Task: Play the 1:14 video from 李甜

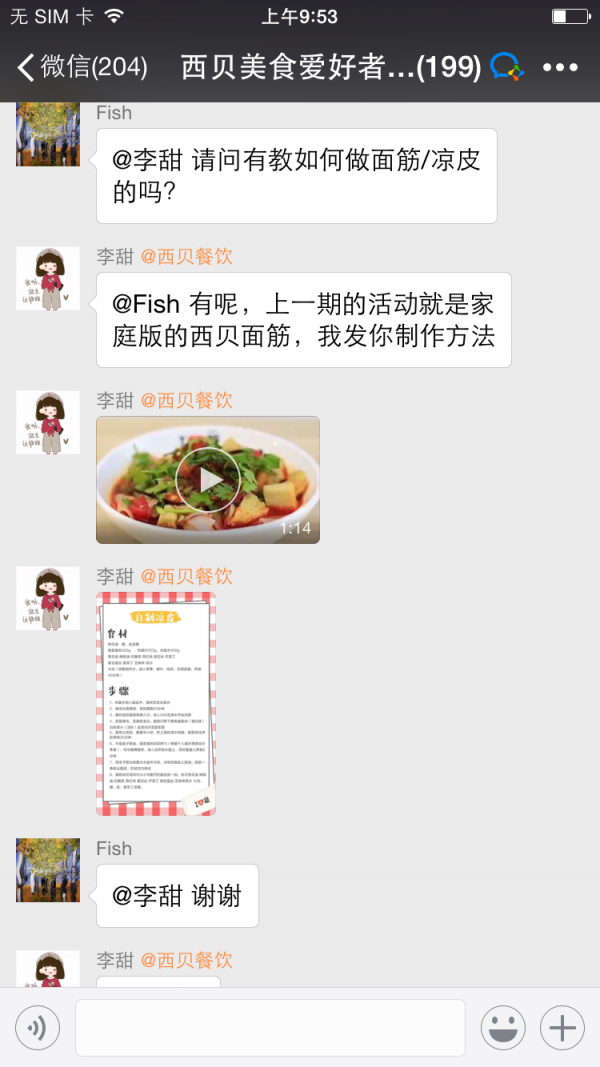Action: [x=207, y=480]
